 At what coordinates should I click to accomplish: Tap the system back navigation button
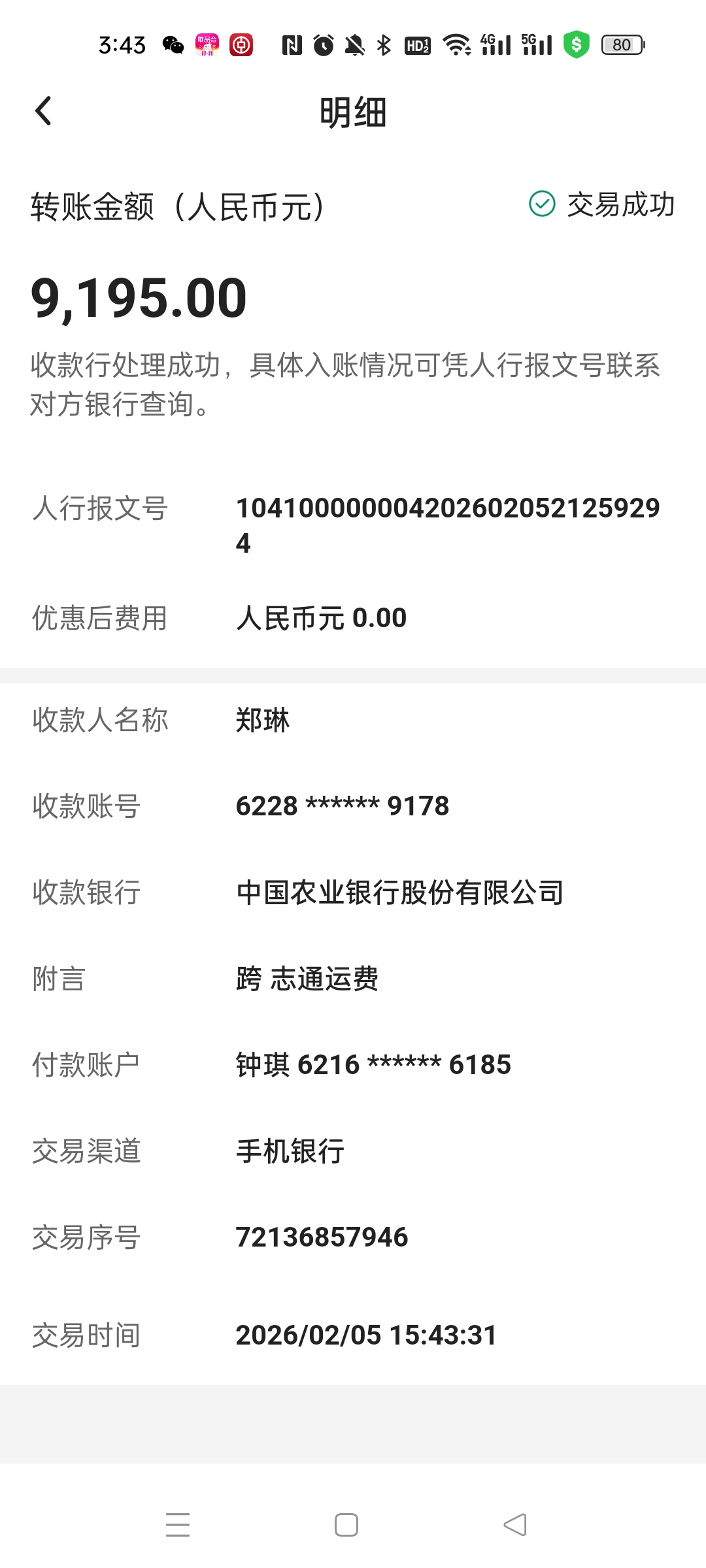click(x=515, y=1525)
